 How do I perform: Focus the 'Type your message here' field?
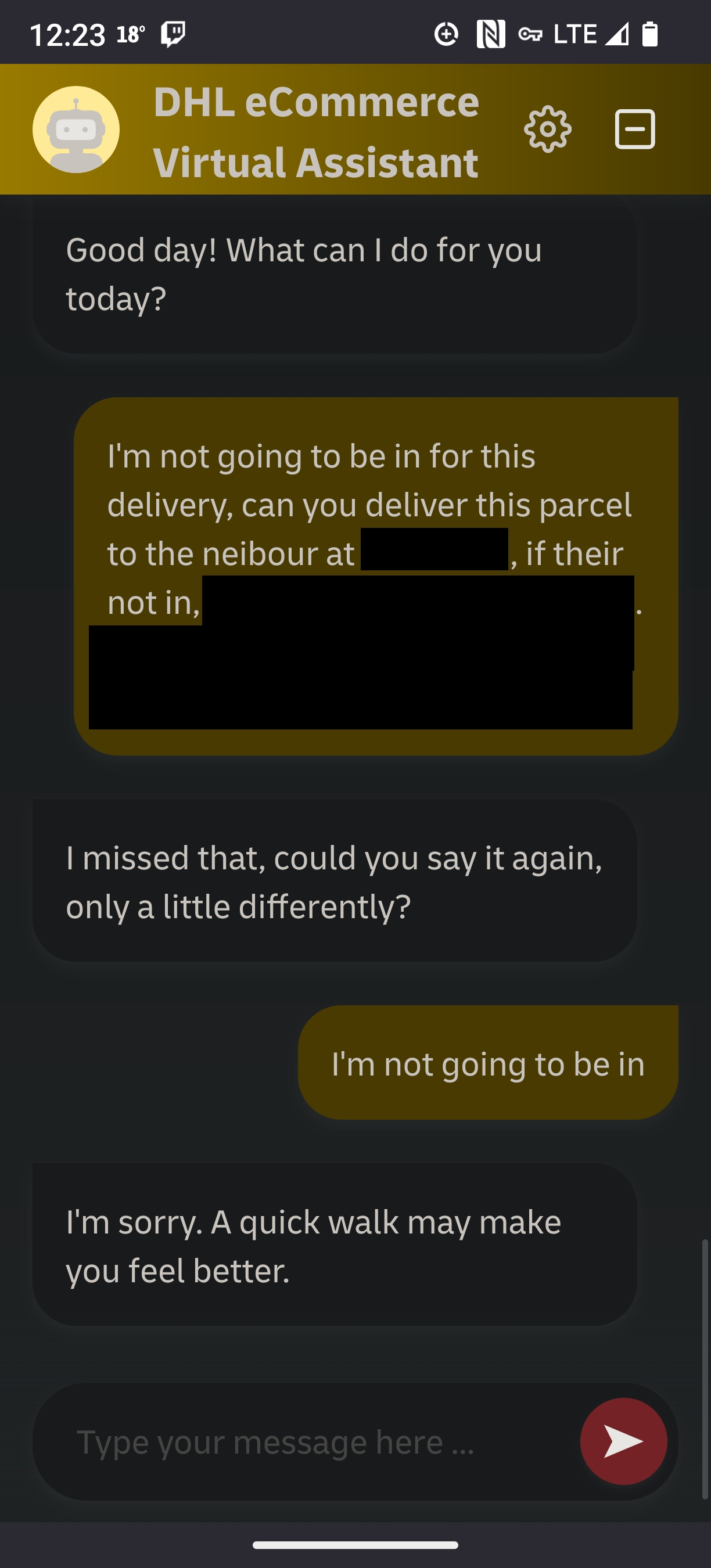pos(304,1442)
